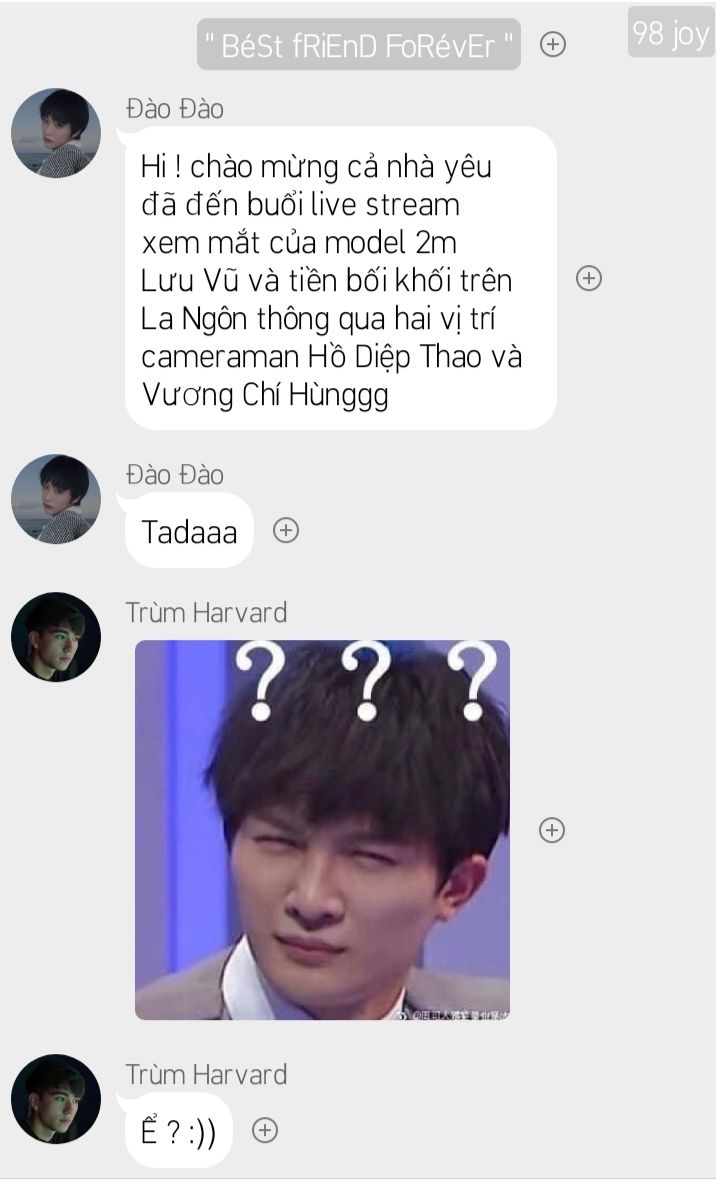Tap the plus icon beside the "Ể ? :))" message

pos(264,1130)
